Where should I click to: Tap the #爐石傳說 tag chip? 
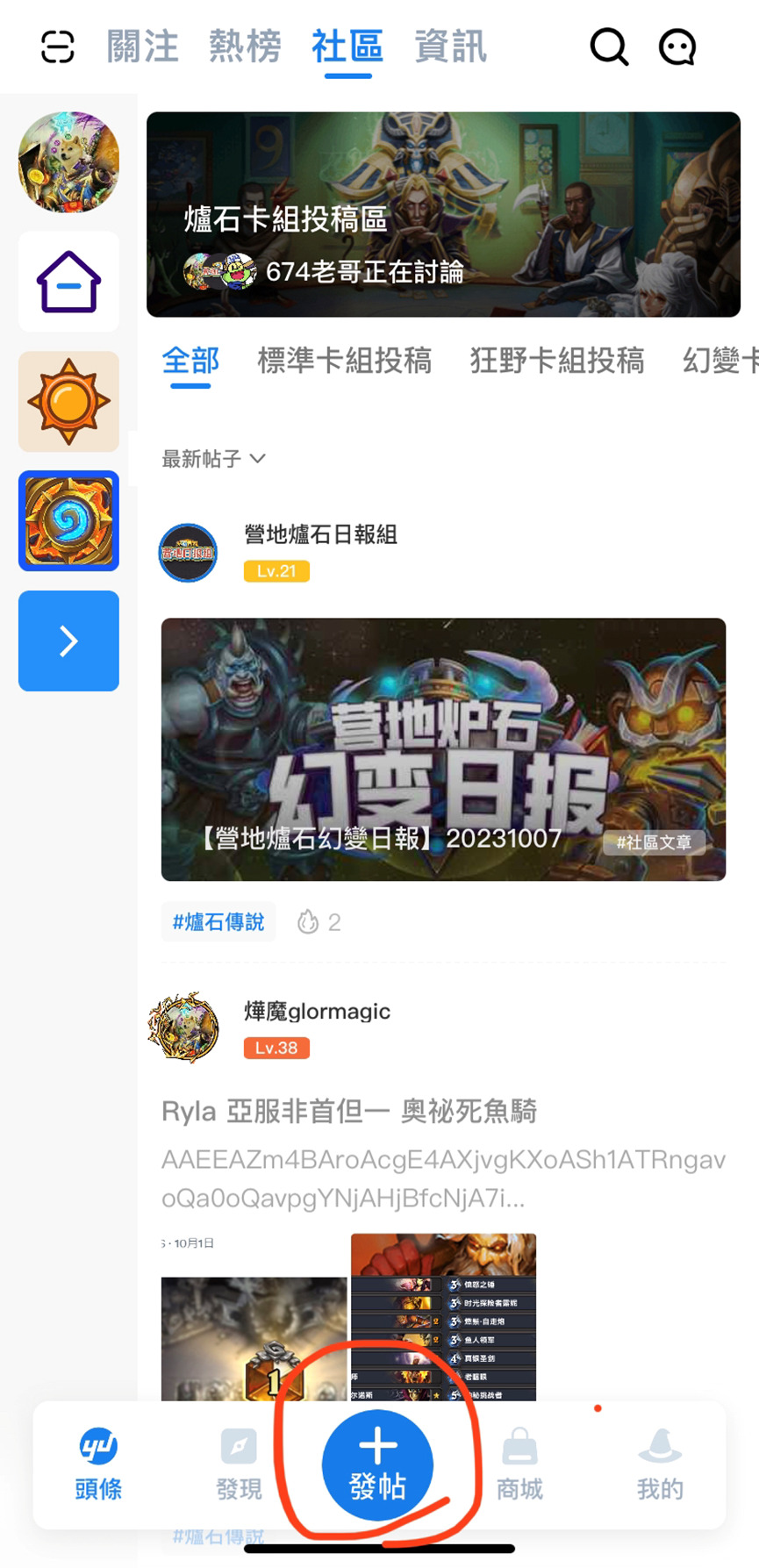218,921
